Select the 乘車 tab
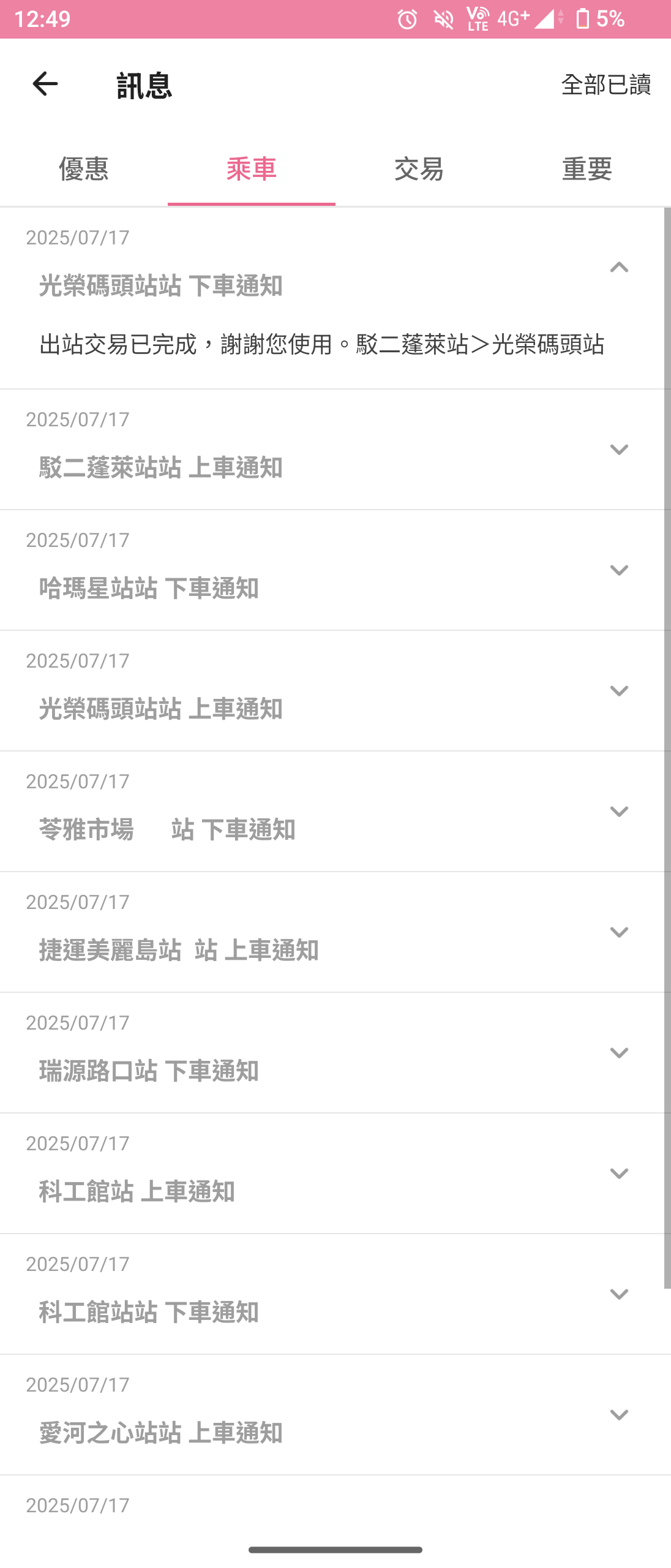The width and height of the screenshot is (671, 1568). point(252,169)
